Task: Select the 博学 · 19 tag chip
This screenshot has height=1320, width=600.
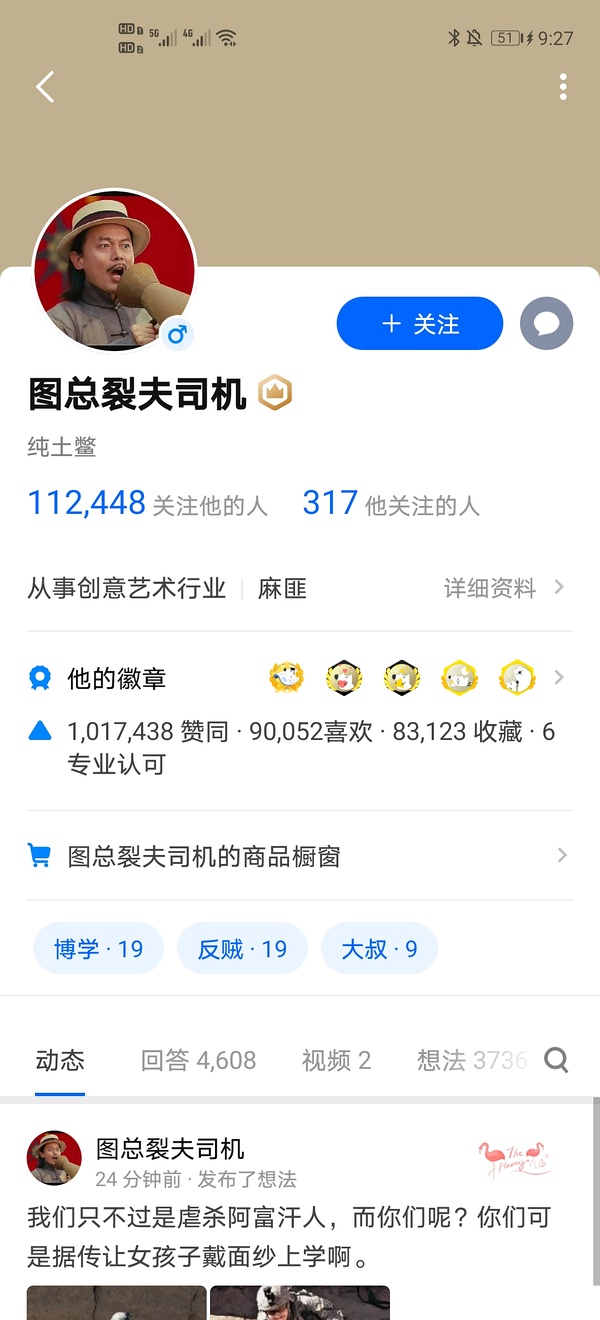Action: [x=98, y=949]
